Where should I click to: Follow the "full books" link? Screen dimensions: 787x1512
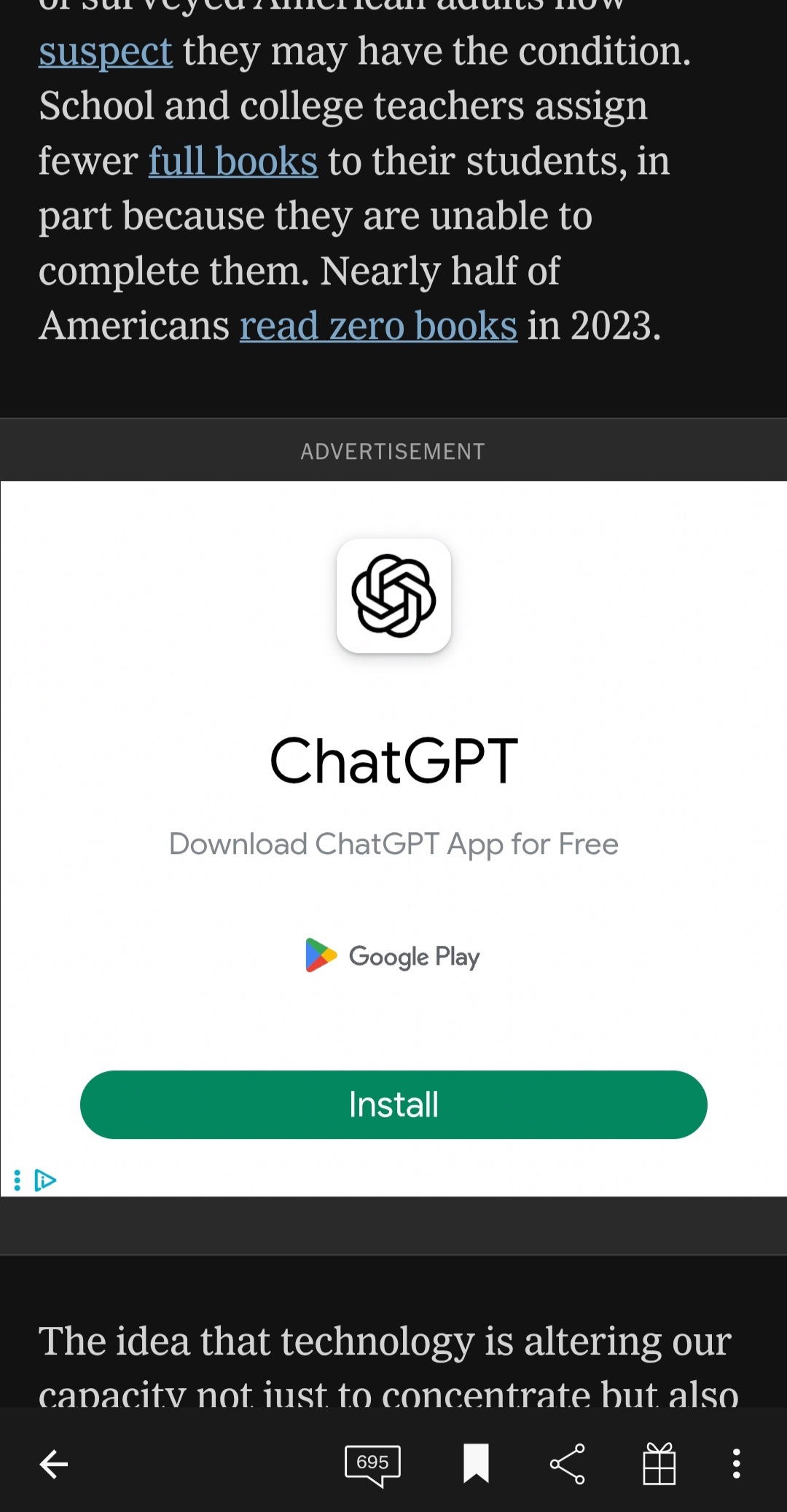pos(233,161)
